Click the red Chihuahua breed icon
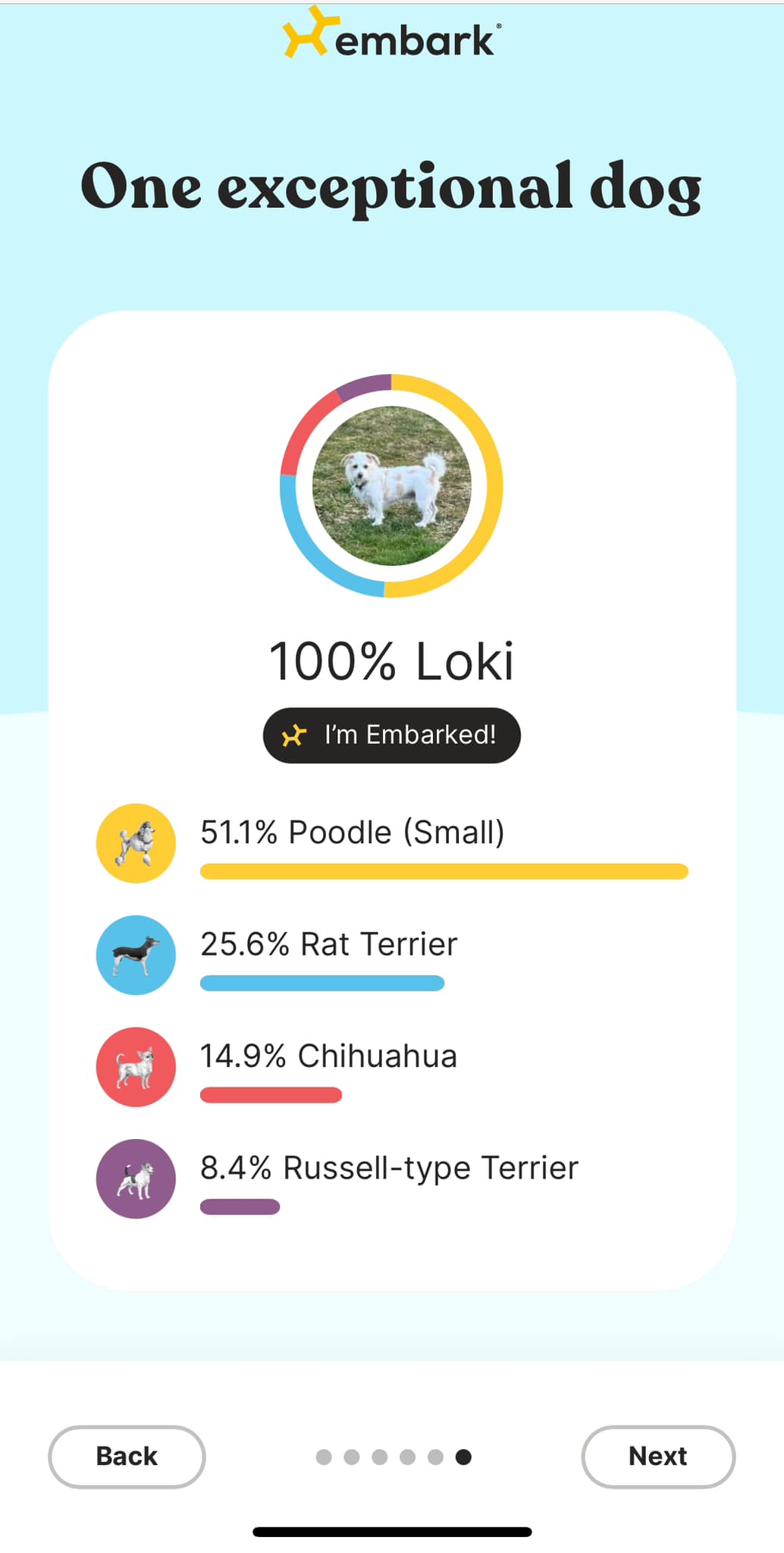Viewport: 784px width, 1553px height. click(135, 1067)
